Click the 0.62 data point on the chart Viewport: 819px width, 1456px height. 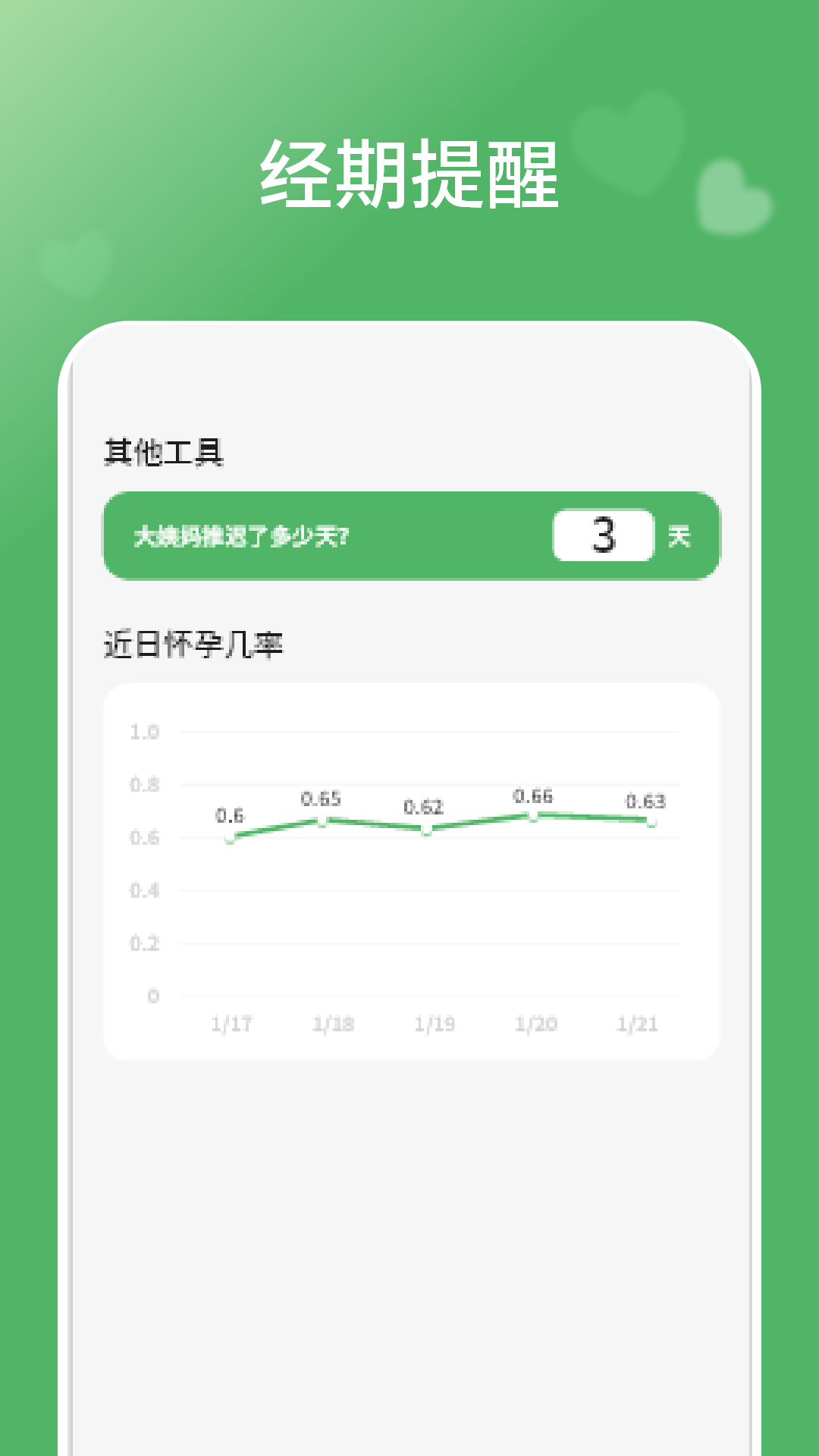click(x=427, y=832)
